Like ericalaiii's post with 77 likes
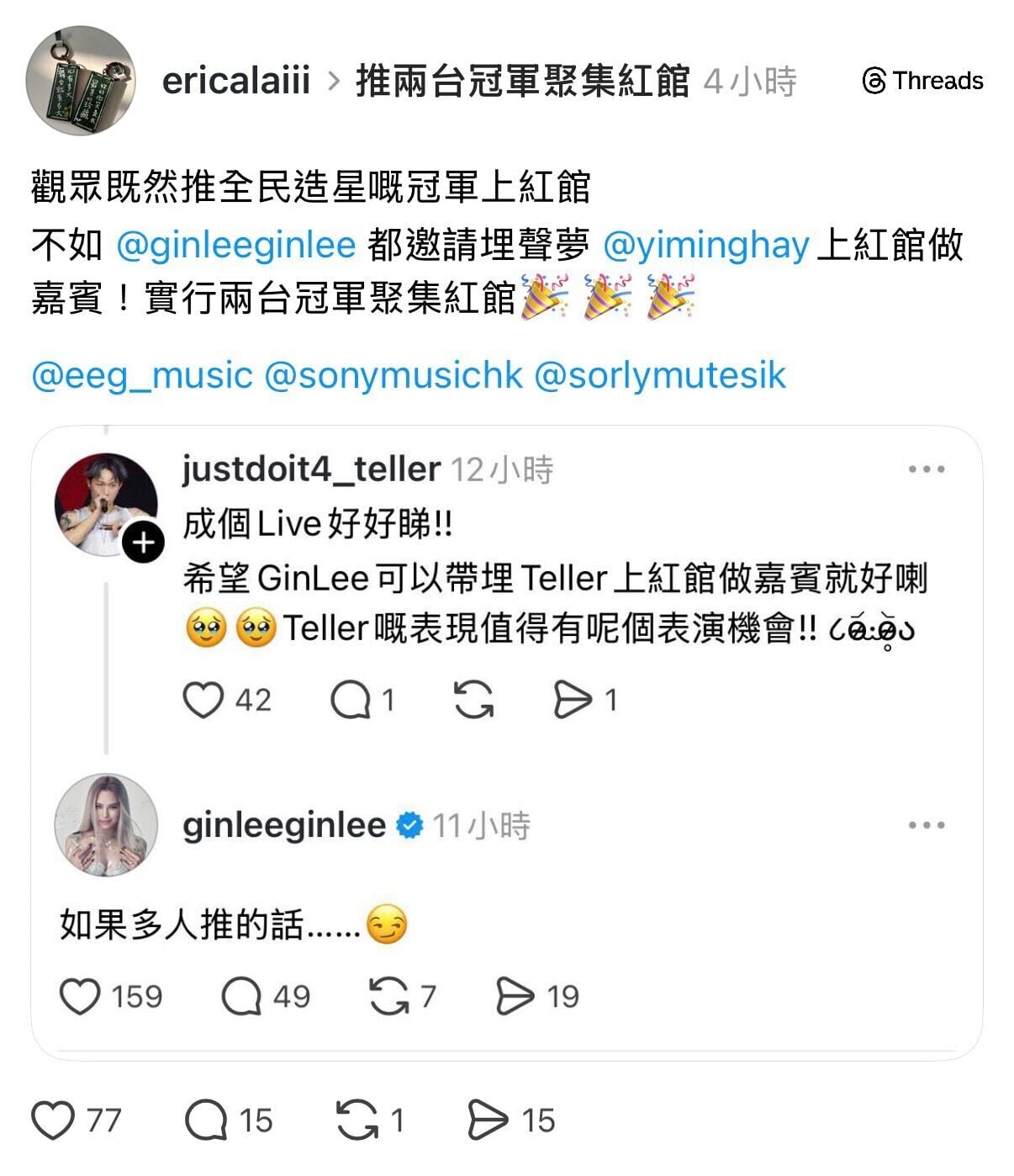The width and height of the screenshot is (1014, 1176). (53, 1120)
